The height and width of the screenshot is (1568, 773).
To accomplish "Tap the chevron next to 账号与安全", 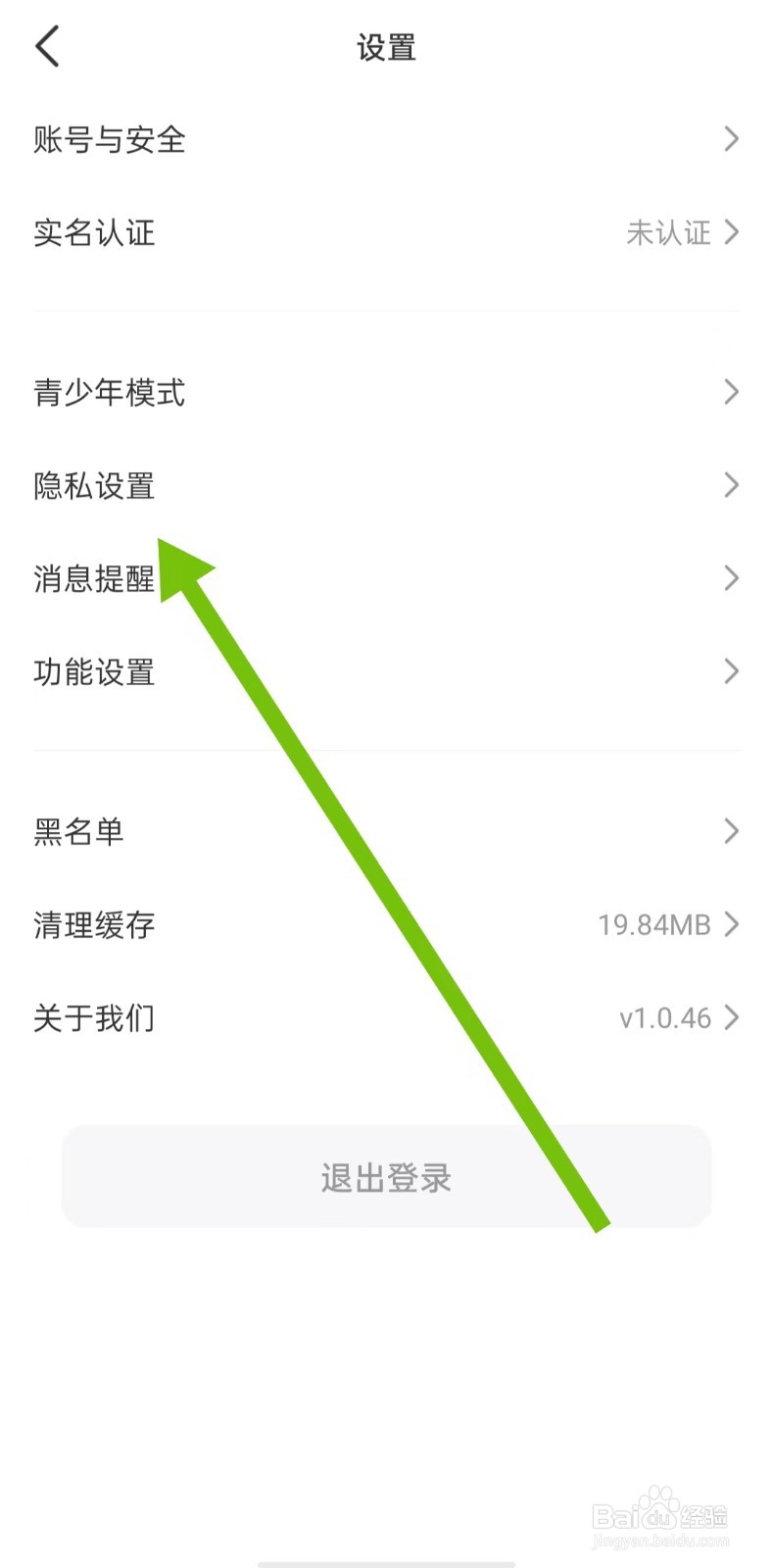I will coord(730,139).
